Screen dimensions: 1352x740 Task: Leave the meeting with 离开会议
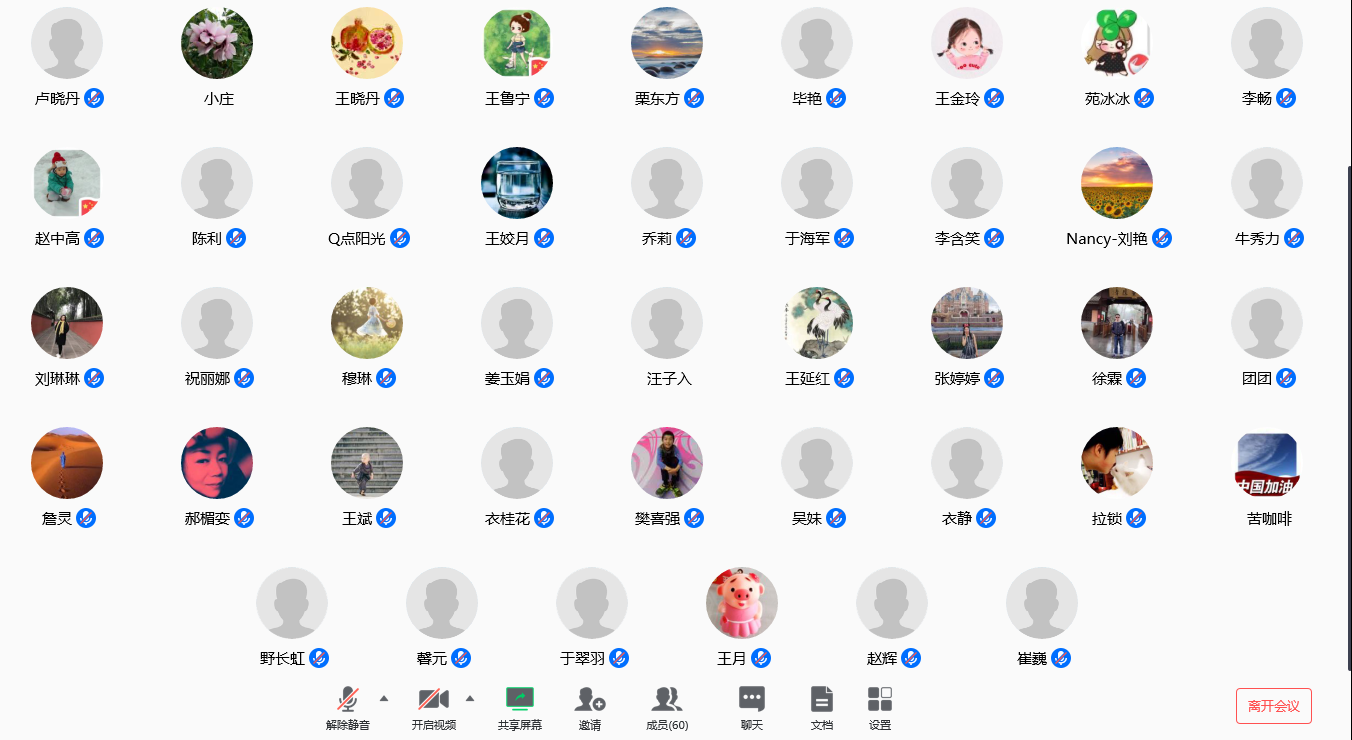click(x=1273, y=706)
